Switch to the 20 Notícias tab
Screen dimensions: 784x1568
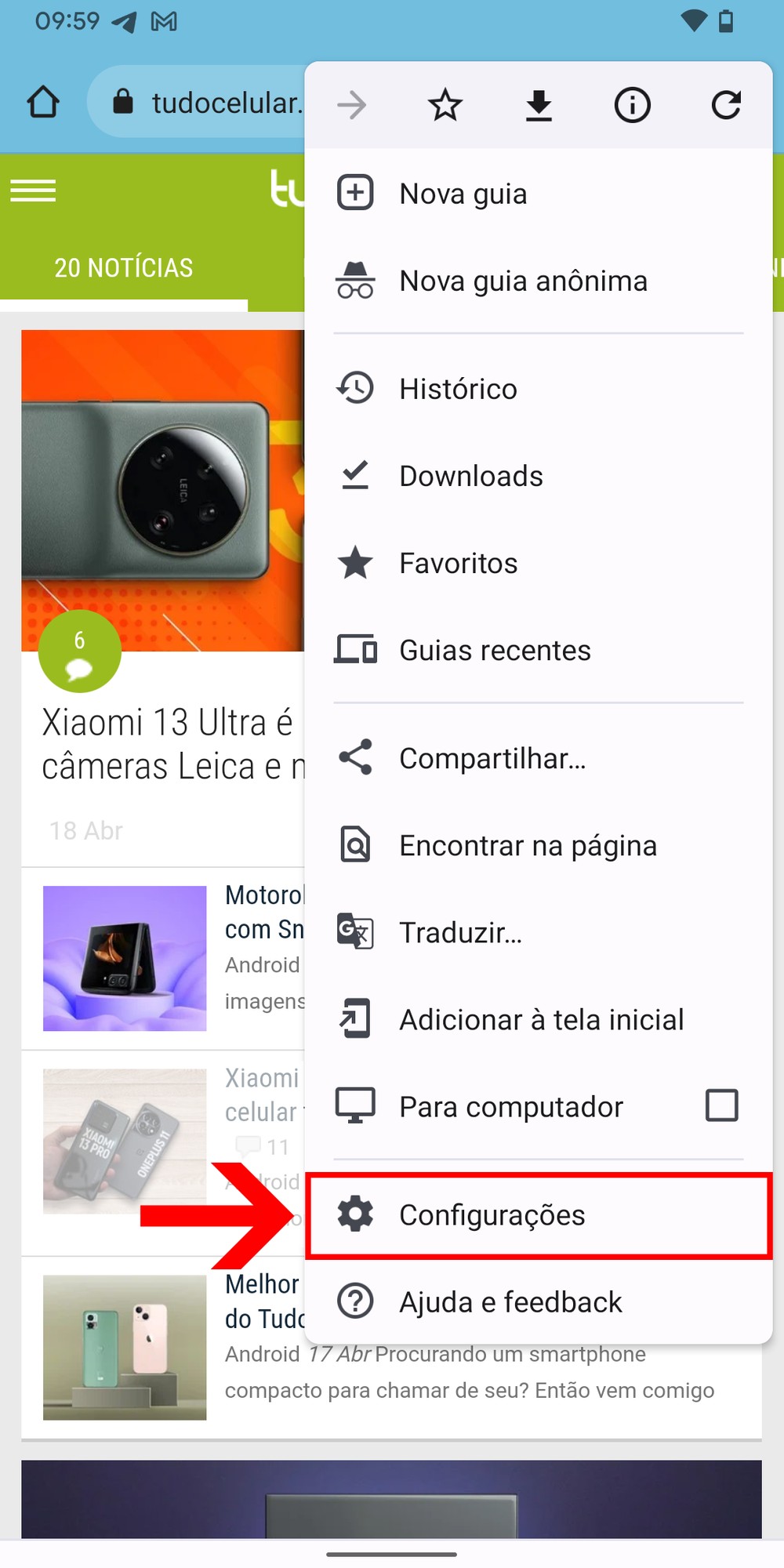(x=123, y=268)
